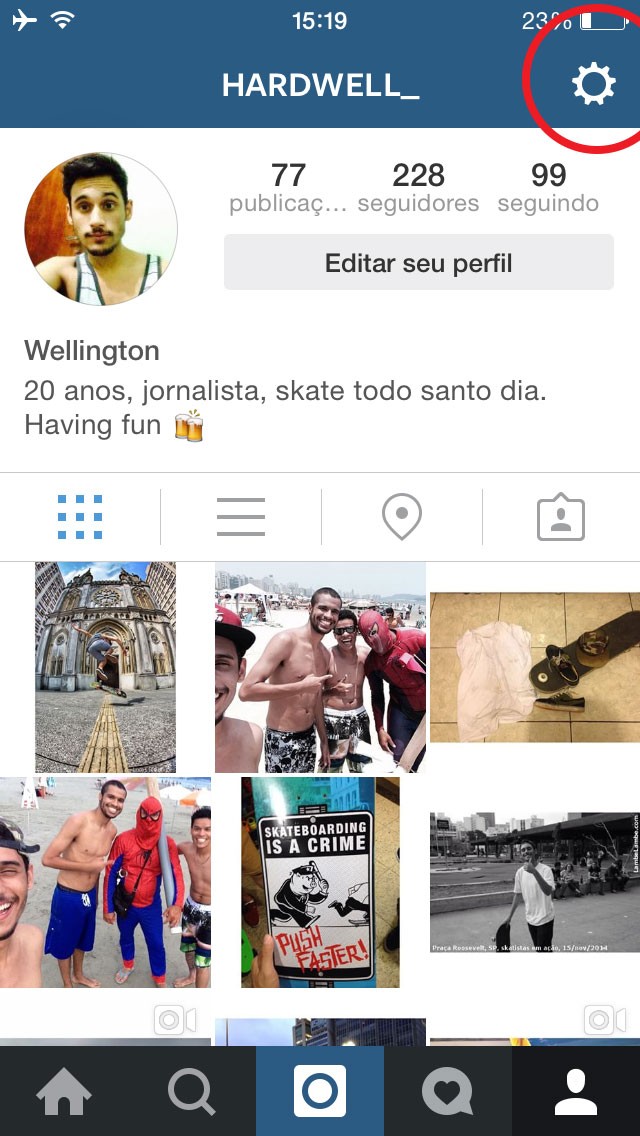Open the Skateboarding Is A Crime photo
The image size is (640, 1136).
pyautogui.click(x=320, y=882)
